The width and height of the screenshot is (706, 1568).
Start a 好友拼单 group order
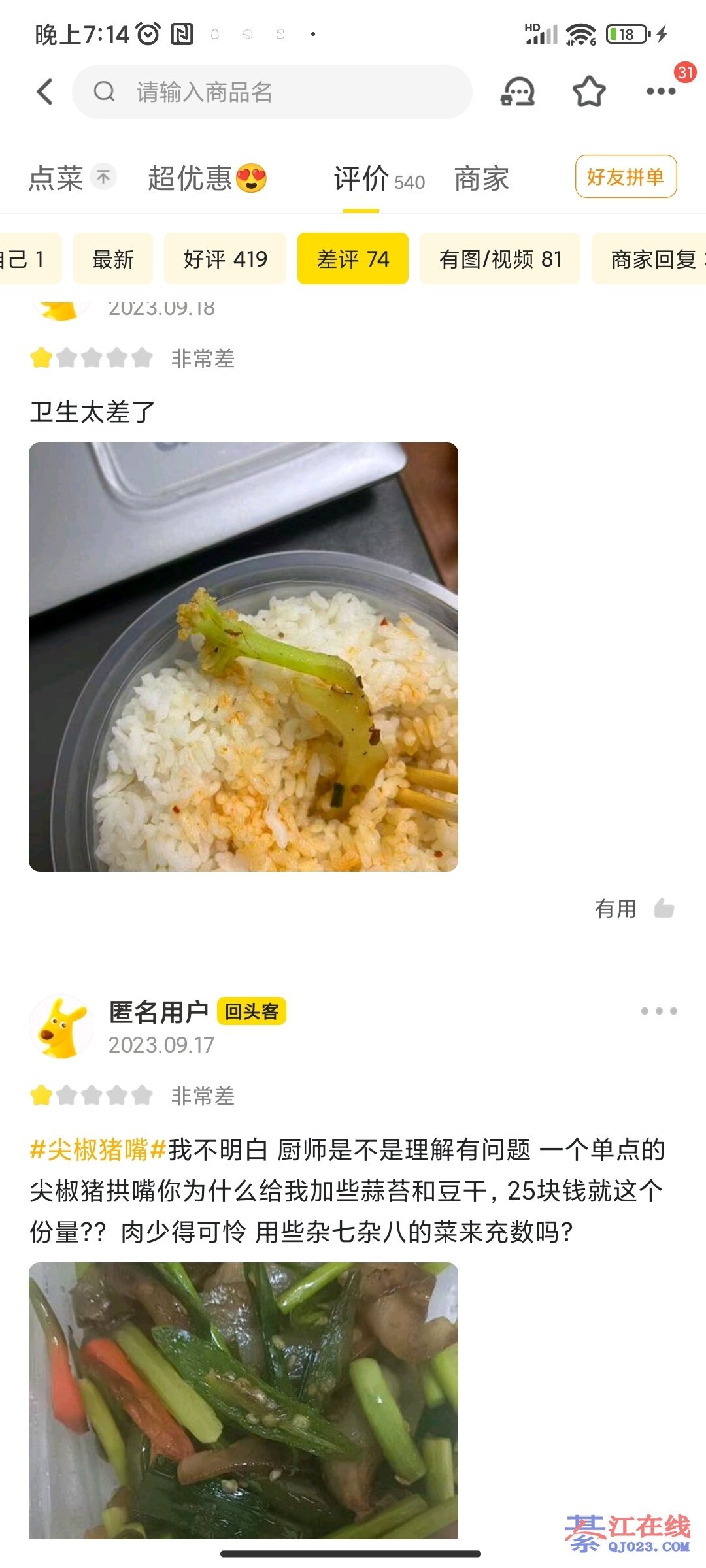[626, 176]
